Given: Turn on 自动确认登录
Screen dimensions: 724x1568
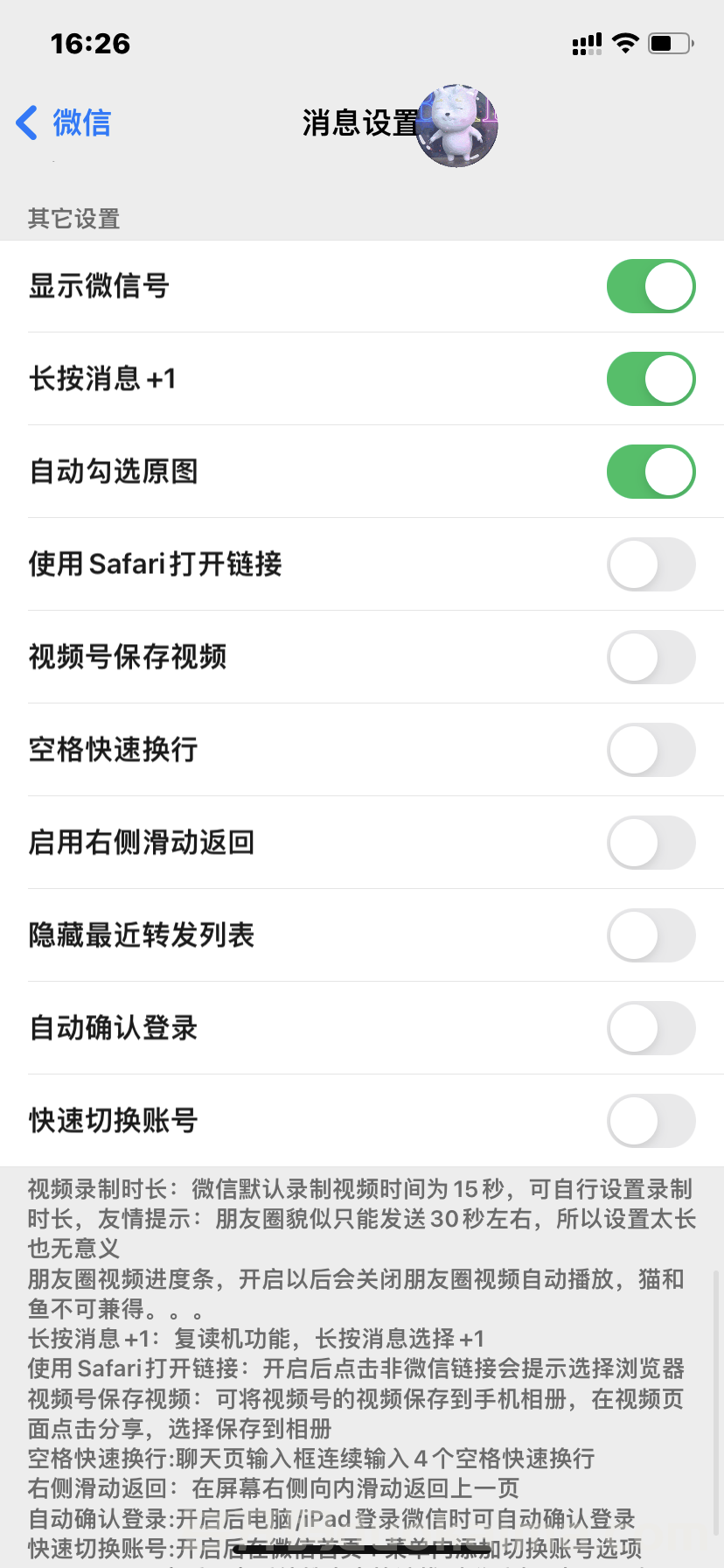Looking at the screenshot, I should [x=651, y=1028].
